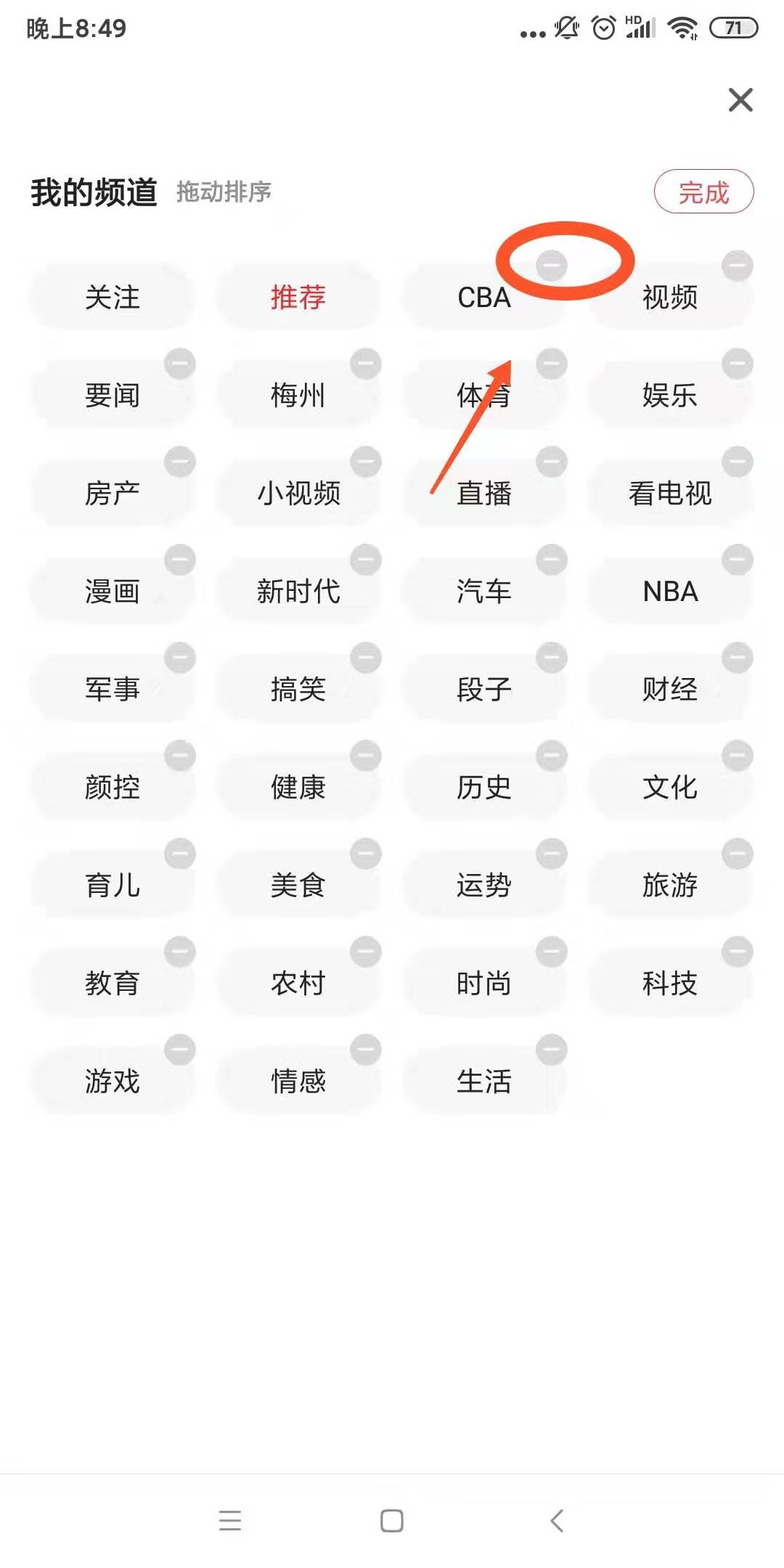Select the 梅州 local channel
This screenshot has height=1568, width=784.
pos(298,396)
